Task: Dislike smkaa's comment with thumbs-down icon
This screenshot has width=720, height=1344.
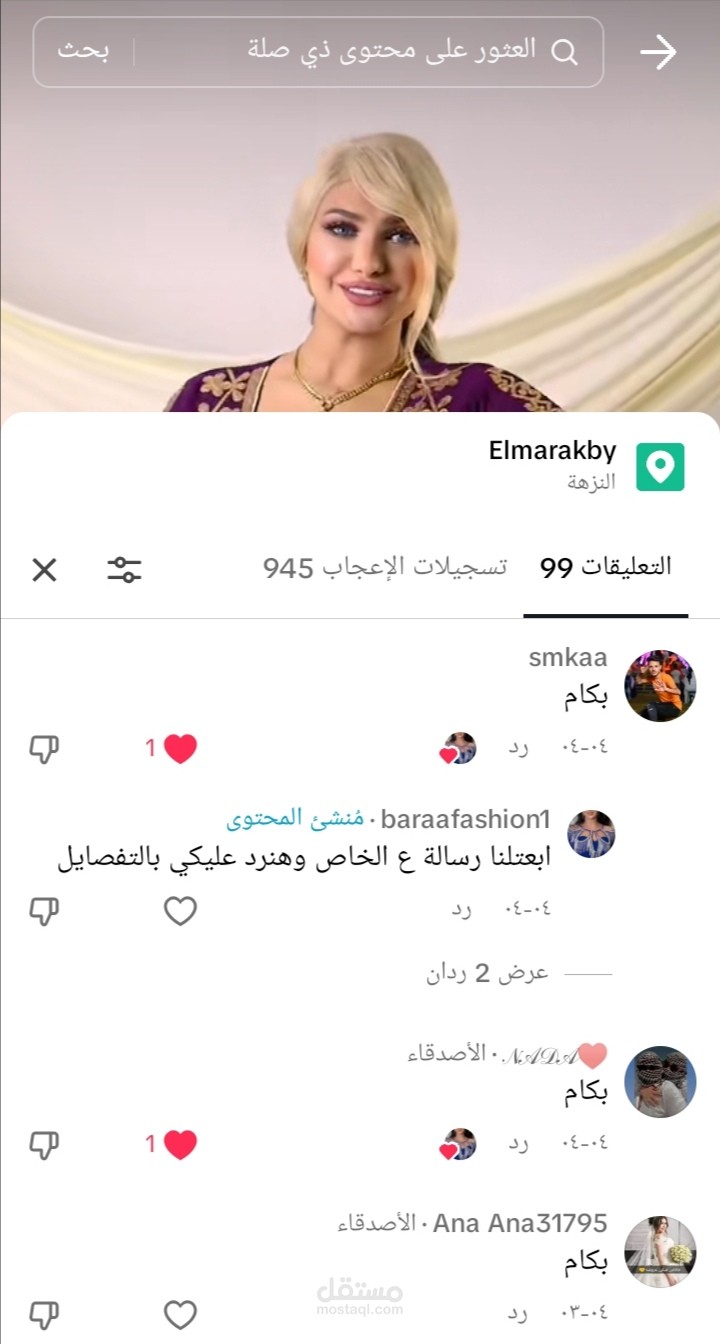Action: 44,746
